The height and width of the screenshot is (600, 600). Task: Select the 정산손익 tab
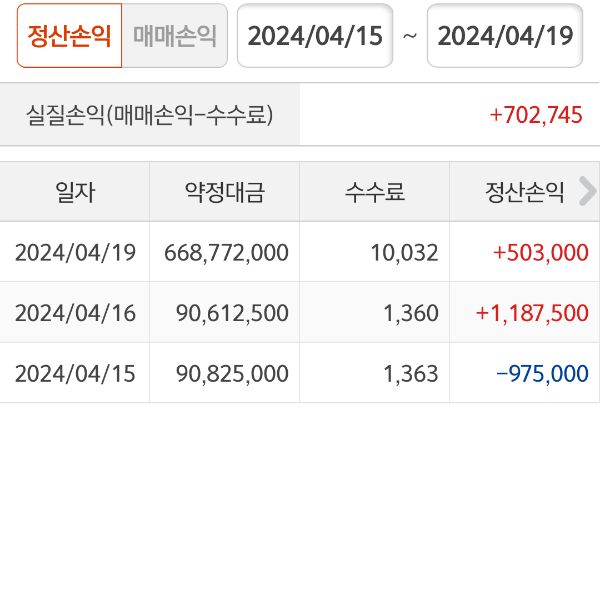tap(69, 36)
